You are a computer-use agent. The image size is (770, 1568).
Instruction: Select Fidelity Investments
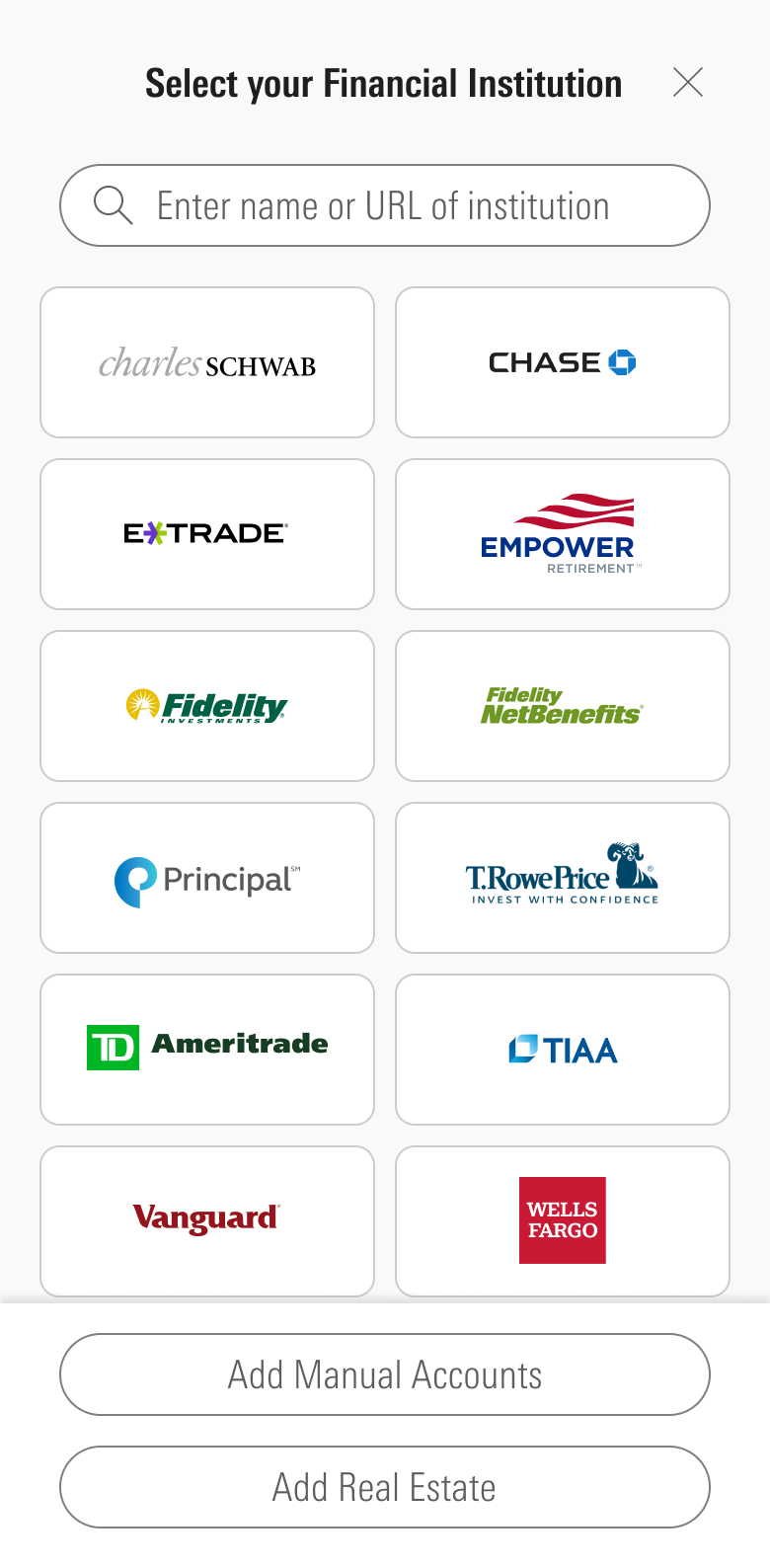(x=206, y=705)
